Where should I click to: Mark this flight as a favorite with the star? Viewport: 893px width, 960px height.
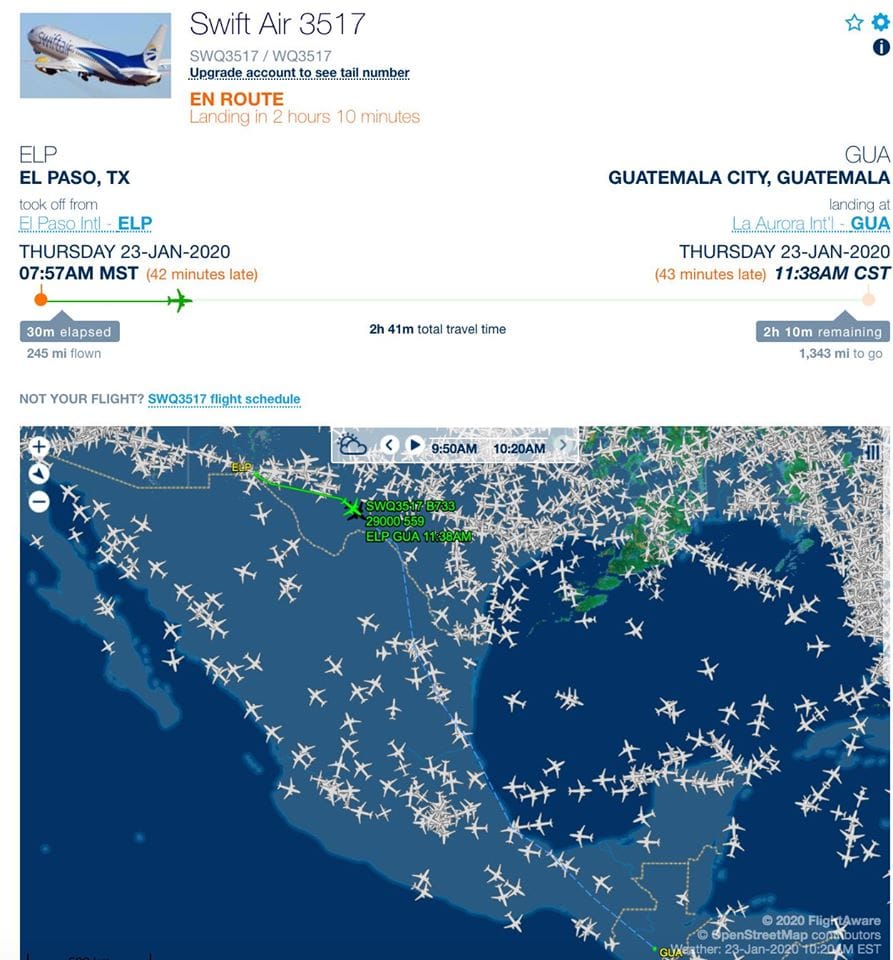(x=854, y=23)
